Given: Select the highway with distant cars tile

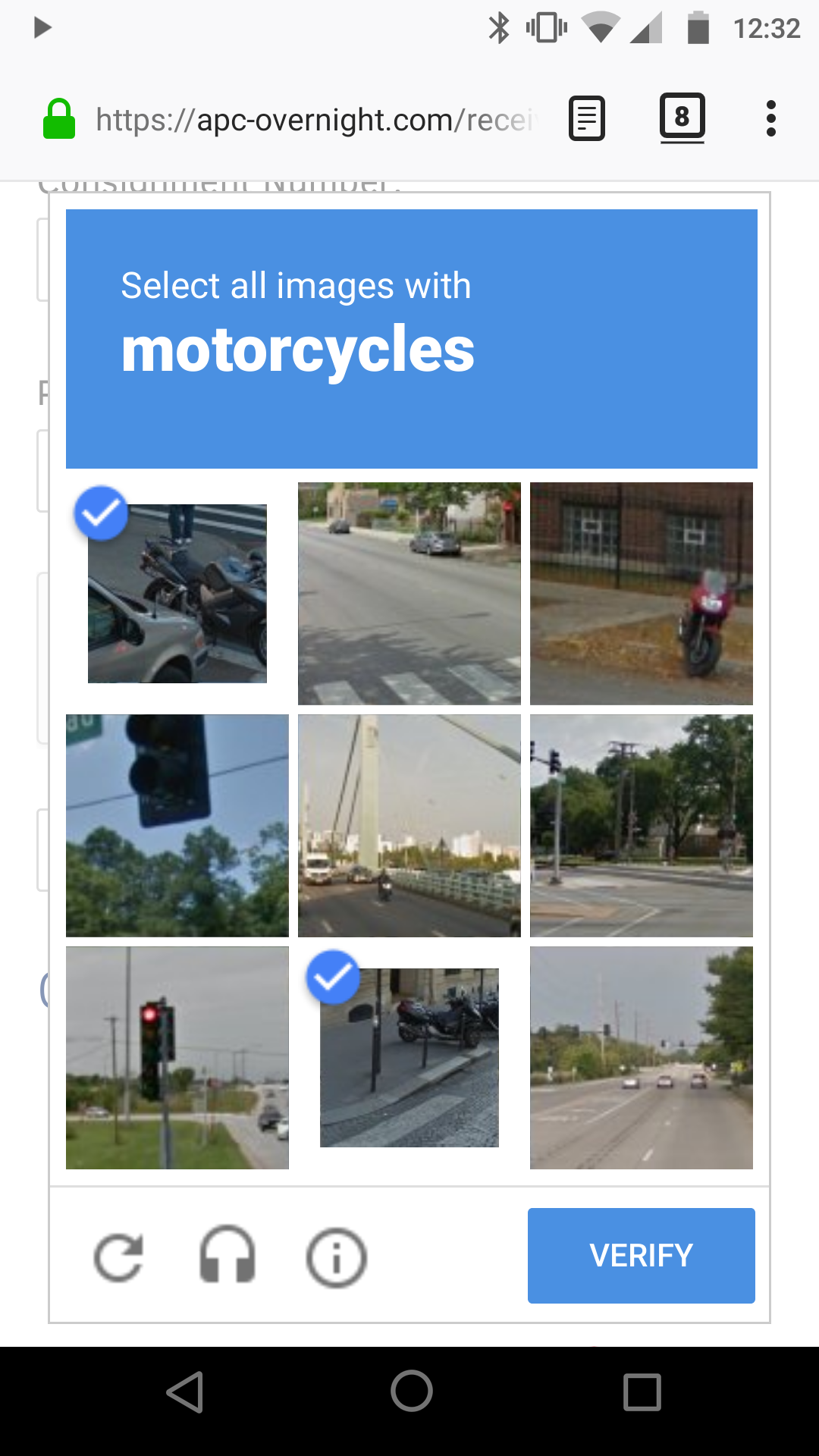Looking at the screenshot, I should pos(642,1058).
